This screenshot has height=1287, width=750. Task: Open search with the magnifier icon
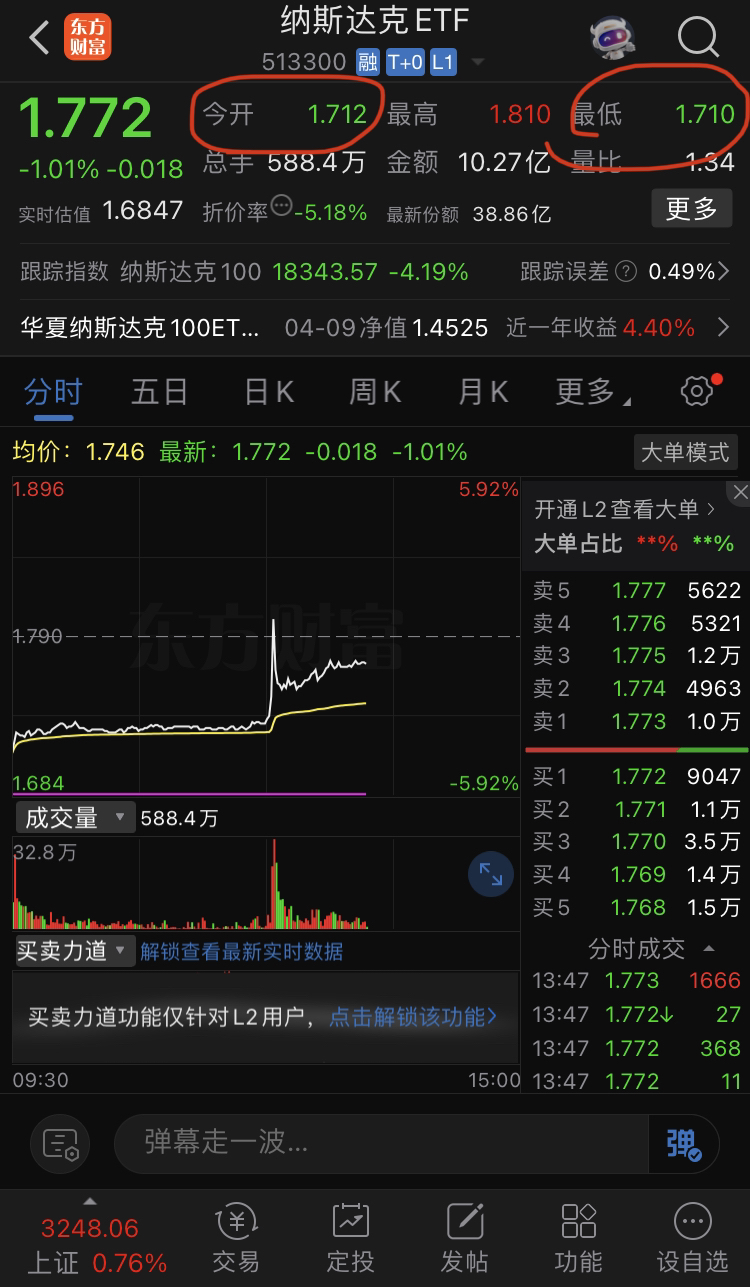[698, 36]
